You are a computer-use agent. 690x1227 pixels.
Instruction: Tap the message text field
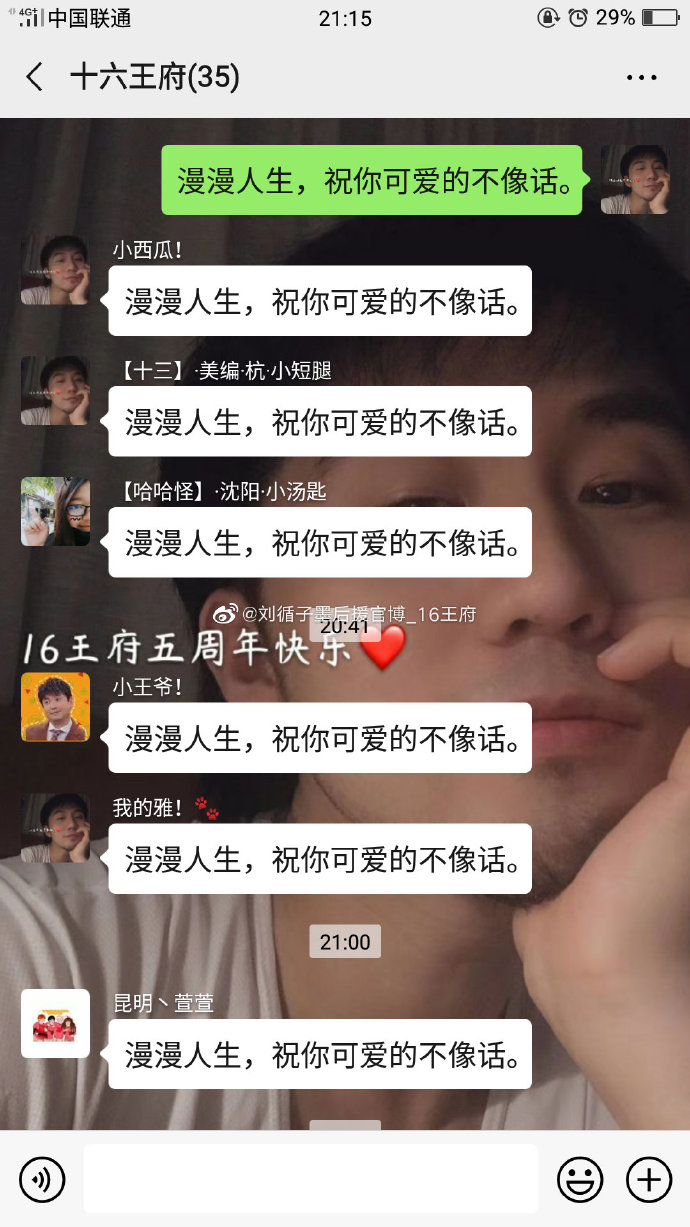[310, 1179]
